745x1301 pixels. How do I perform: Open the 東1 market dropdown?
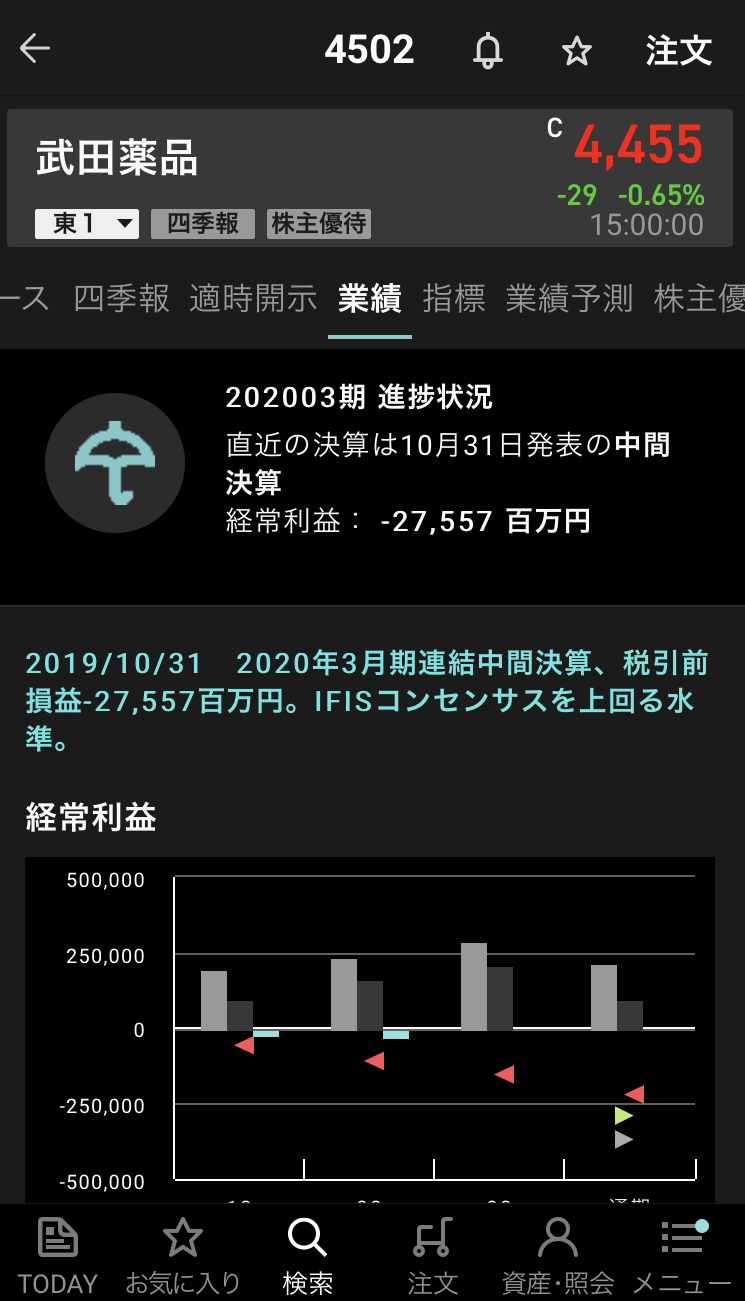click(86, 224)
